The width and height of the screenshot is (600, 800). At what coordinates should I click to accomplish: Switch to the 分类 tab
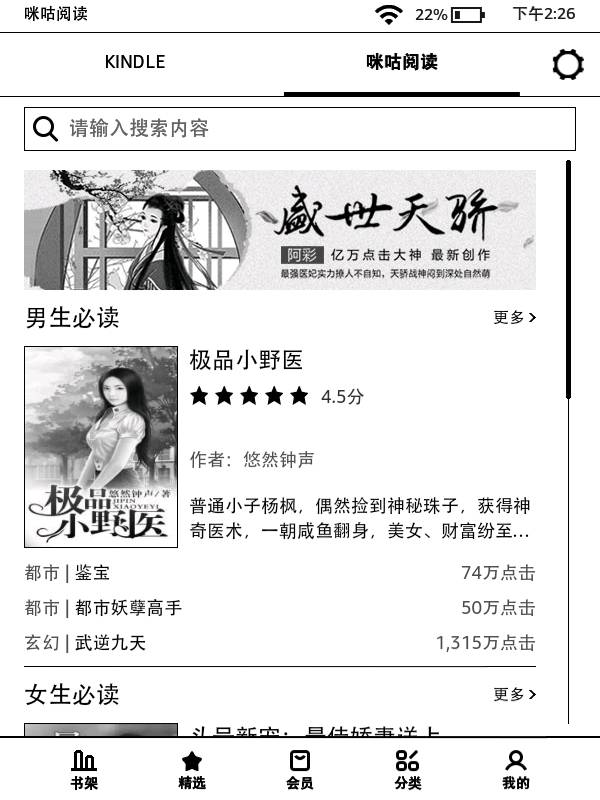408,770
